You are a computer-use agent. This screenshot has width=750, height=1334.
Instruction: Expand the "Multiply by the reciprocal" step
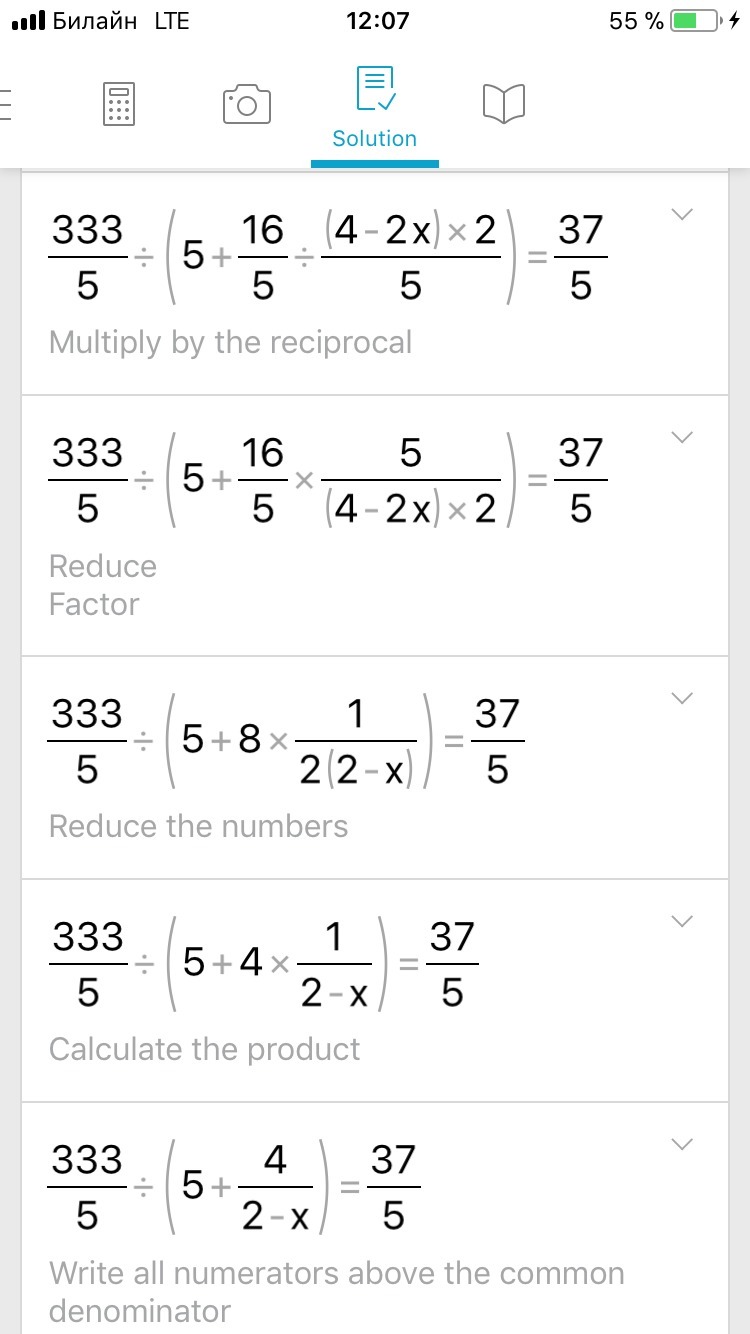pyautogui.click(x=682, y=214)
